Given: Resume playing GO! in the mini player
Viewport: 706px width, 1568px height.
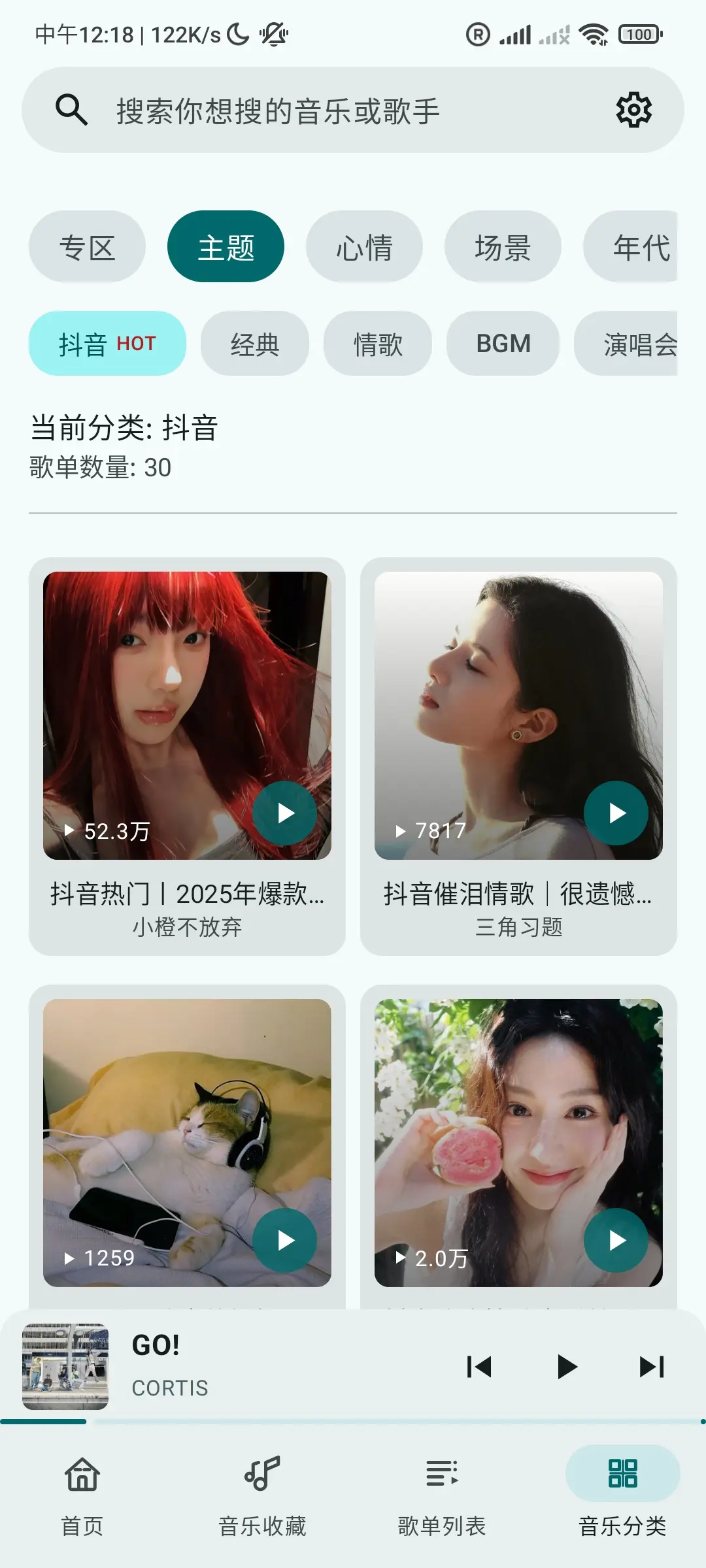Looking at the screenshot, I should click(566, 1367).
